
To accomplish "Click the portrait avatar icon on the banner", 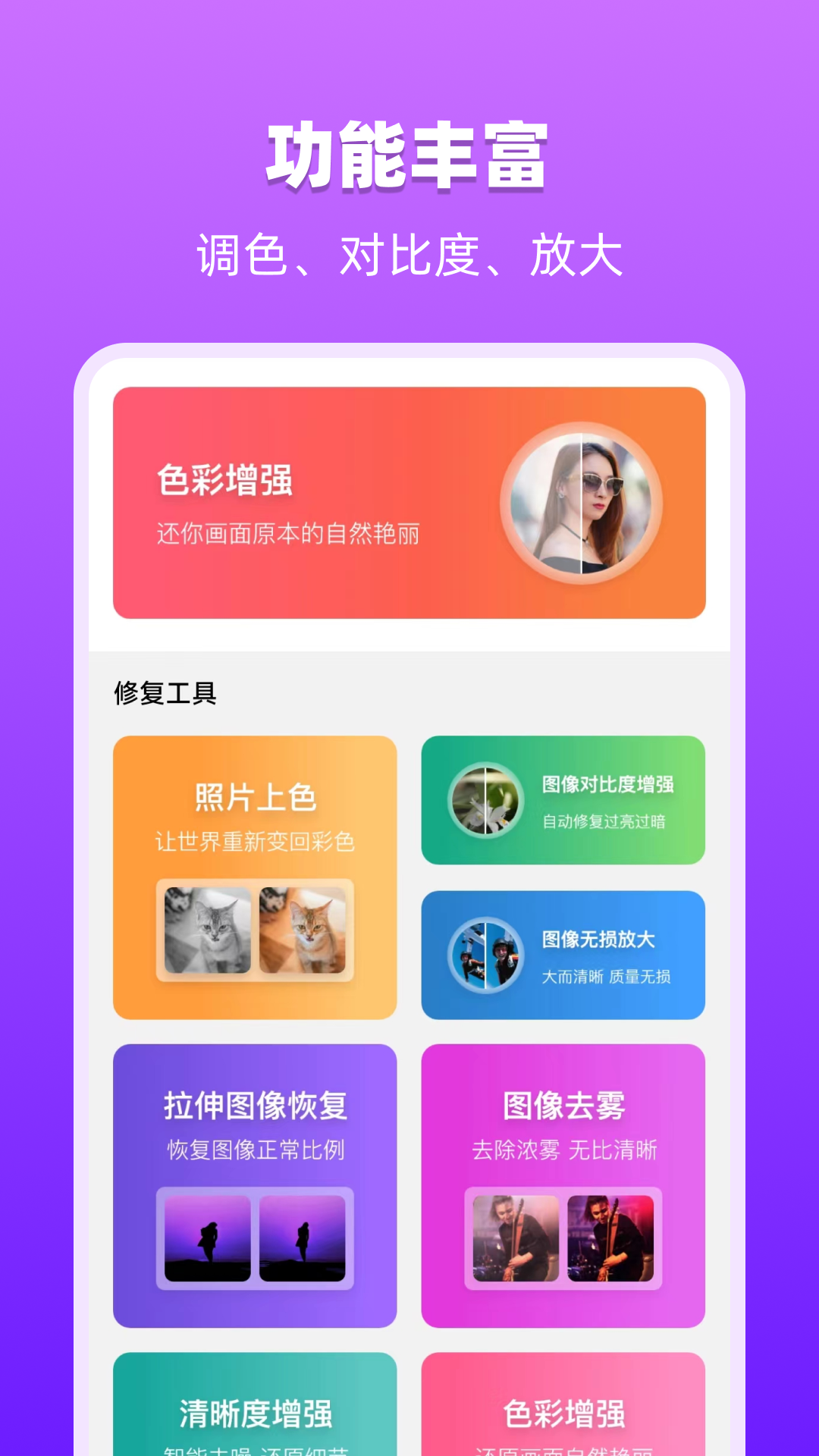I will [x=582, y=503].
